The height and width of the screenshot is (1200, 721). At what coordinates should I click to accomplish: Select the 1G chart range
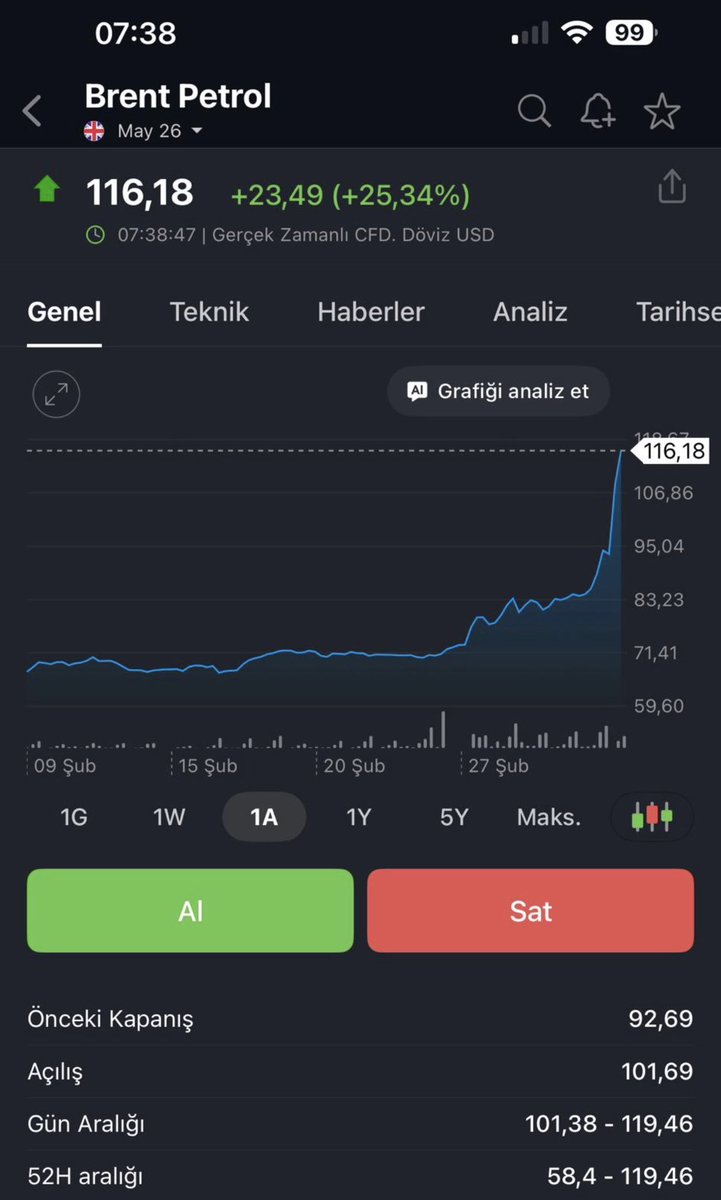(x=74, y=817)
